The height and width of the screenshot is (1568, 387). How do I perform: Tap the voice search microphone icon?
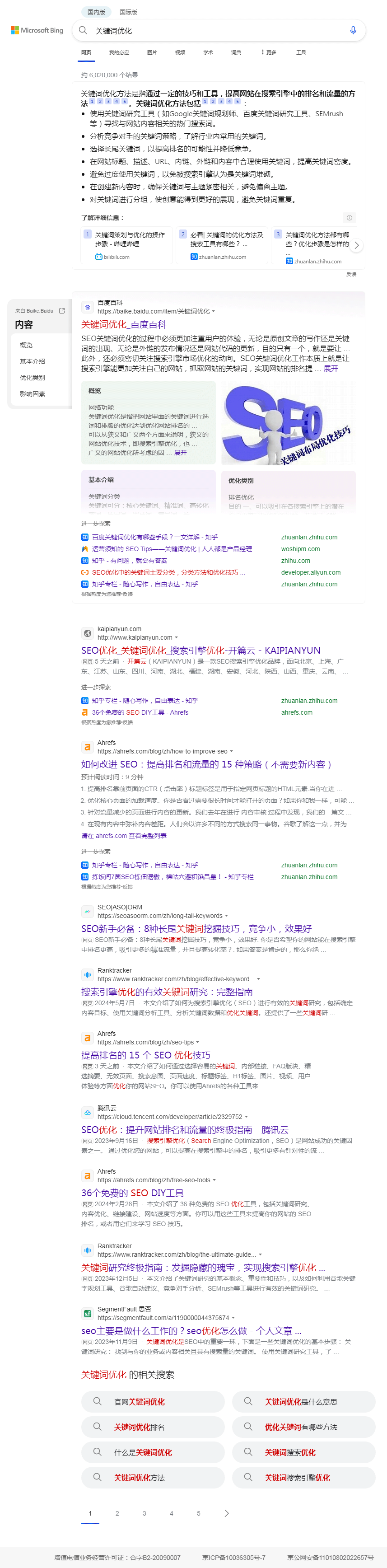tap(353, 30)
